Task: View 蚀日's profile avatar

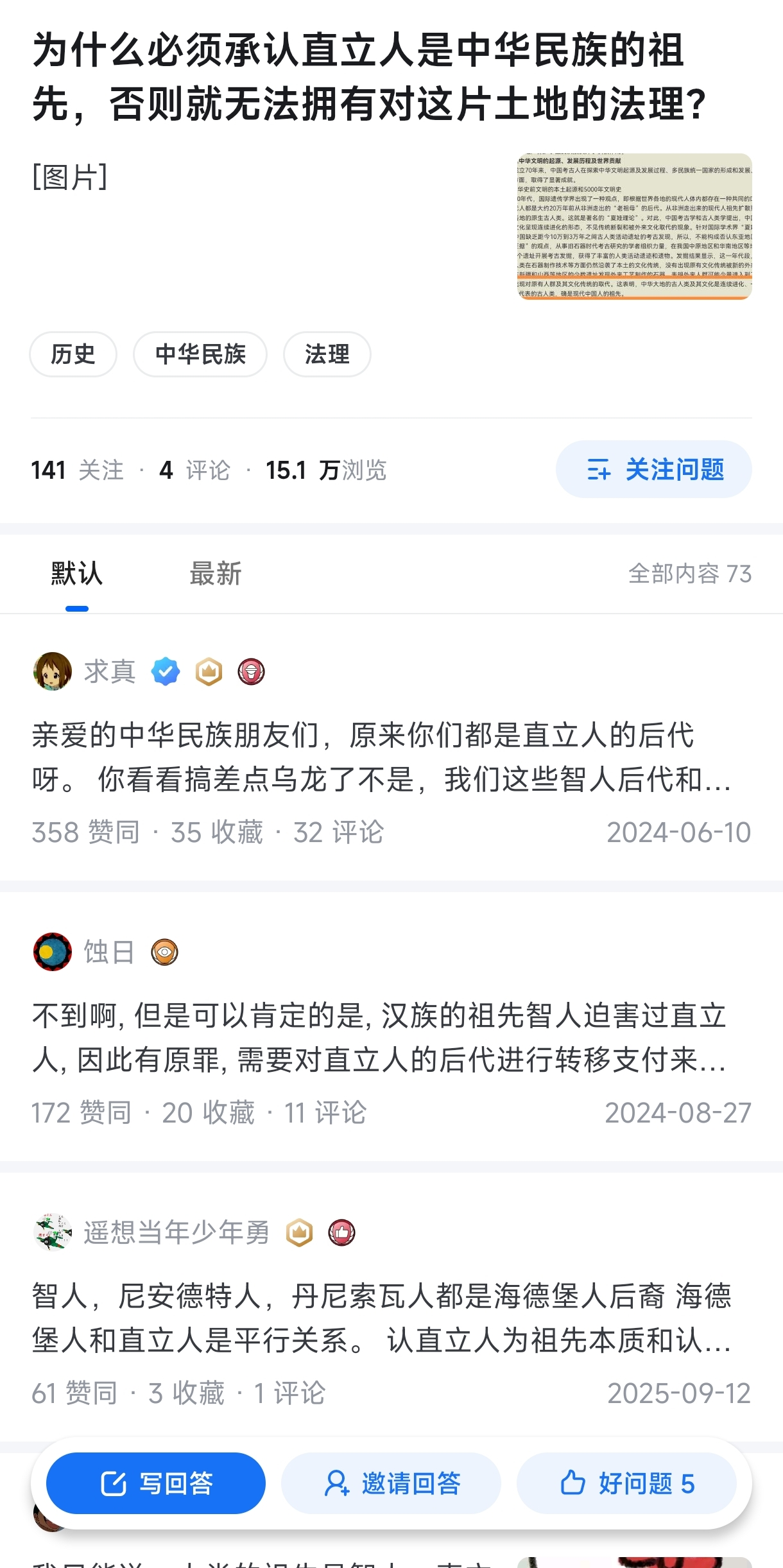Action: coord(53,952)
